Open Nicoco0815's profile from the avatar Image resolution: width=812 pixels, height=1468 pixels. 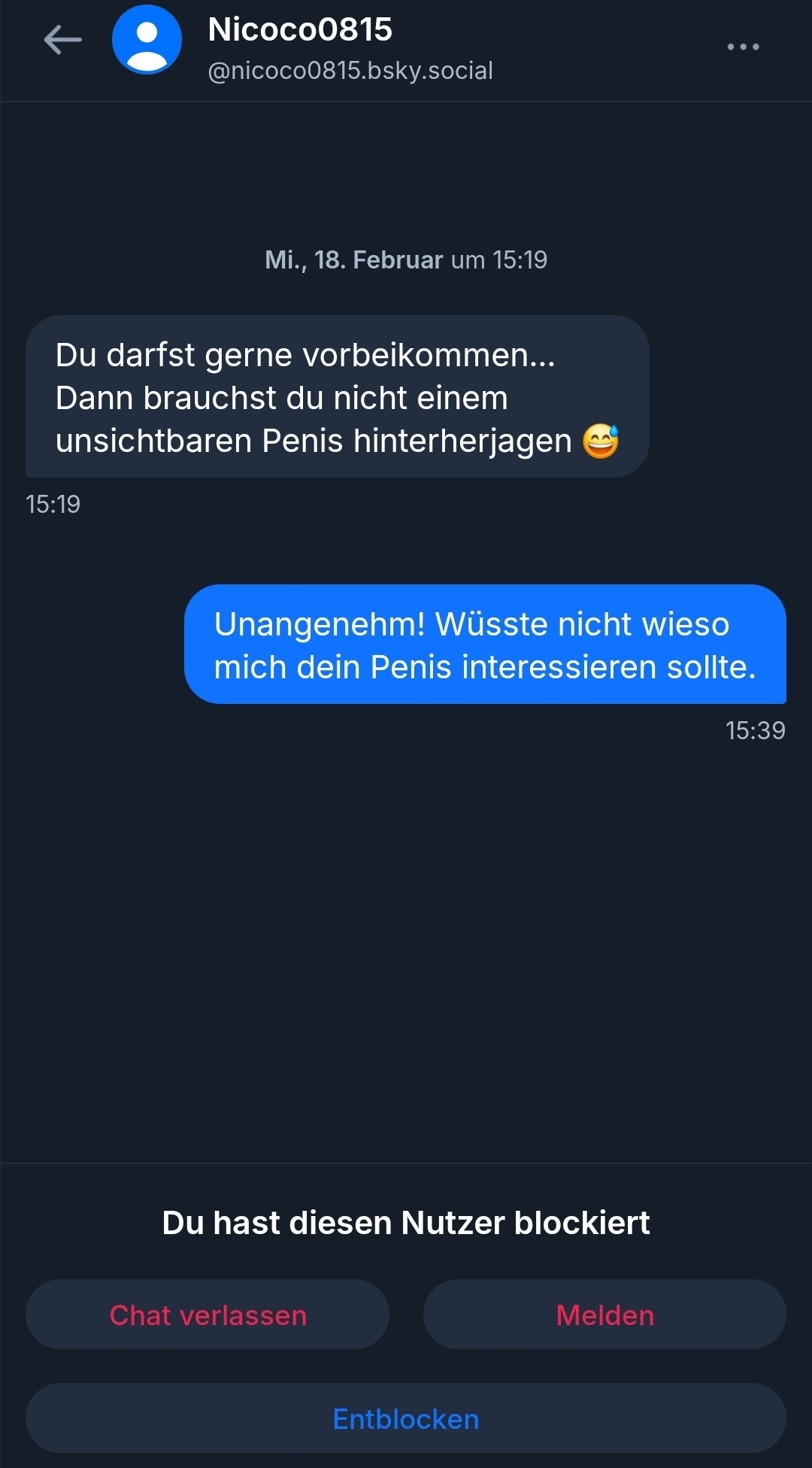tap(147, 40)
